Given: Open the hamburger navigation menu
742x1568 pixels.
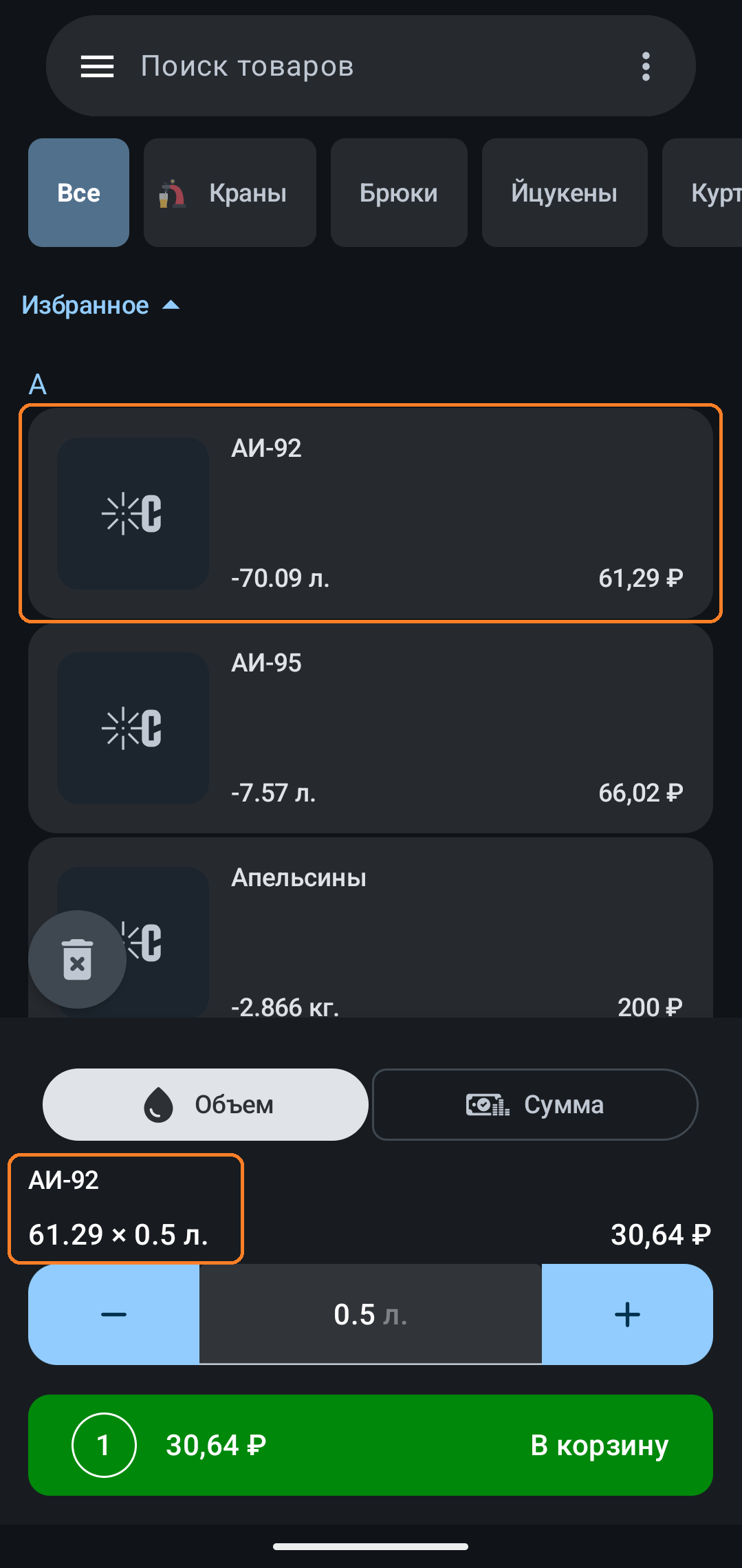Looking at the screenshot, I should point(96,65).
